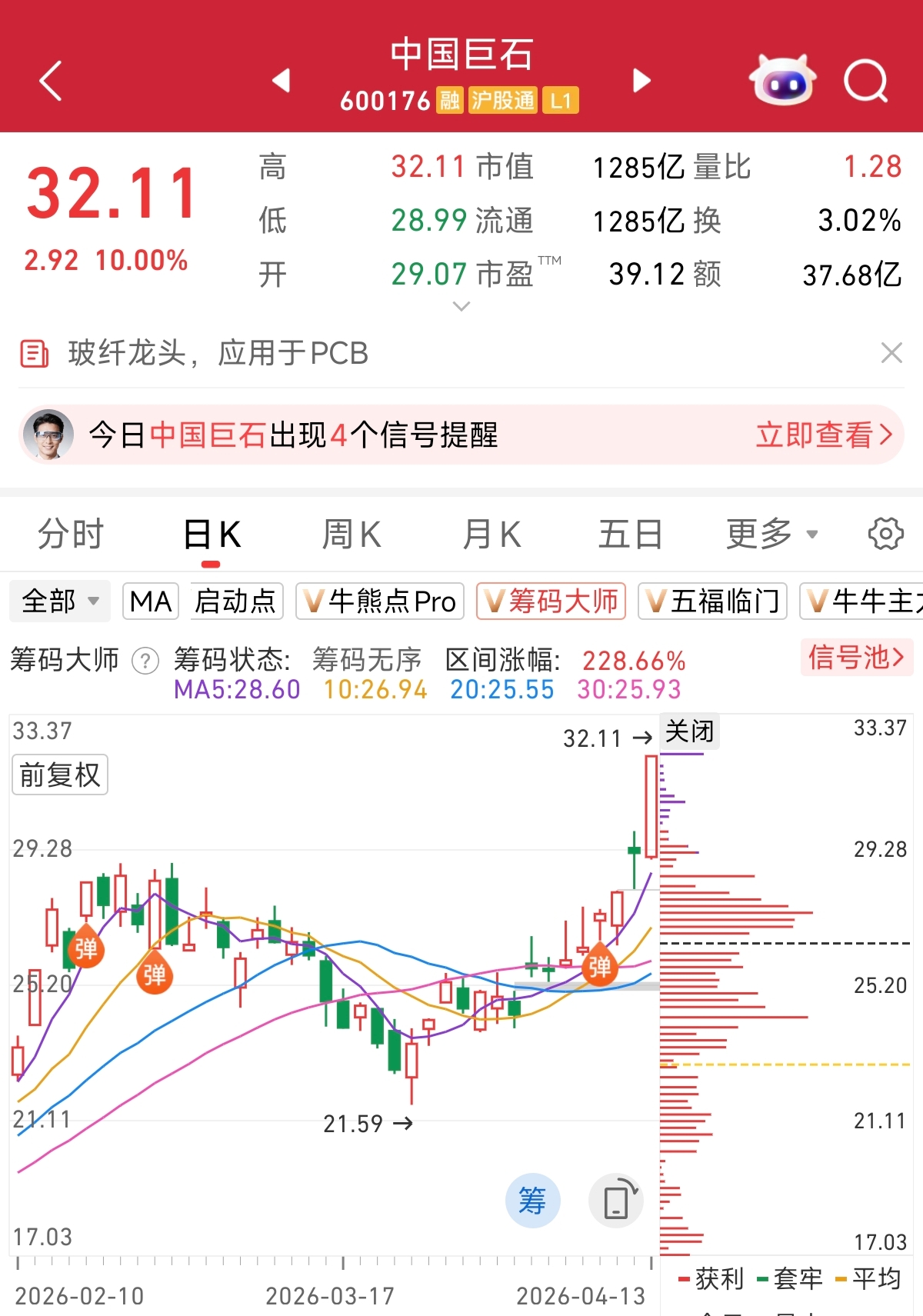
Task: Open the 更多 chart period dropdown
Action: pyautogui.click(x=771, y=534)
